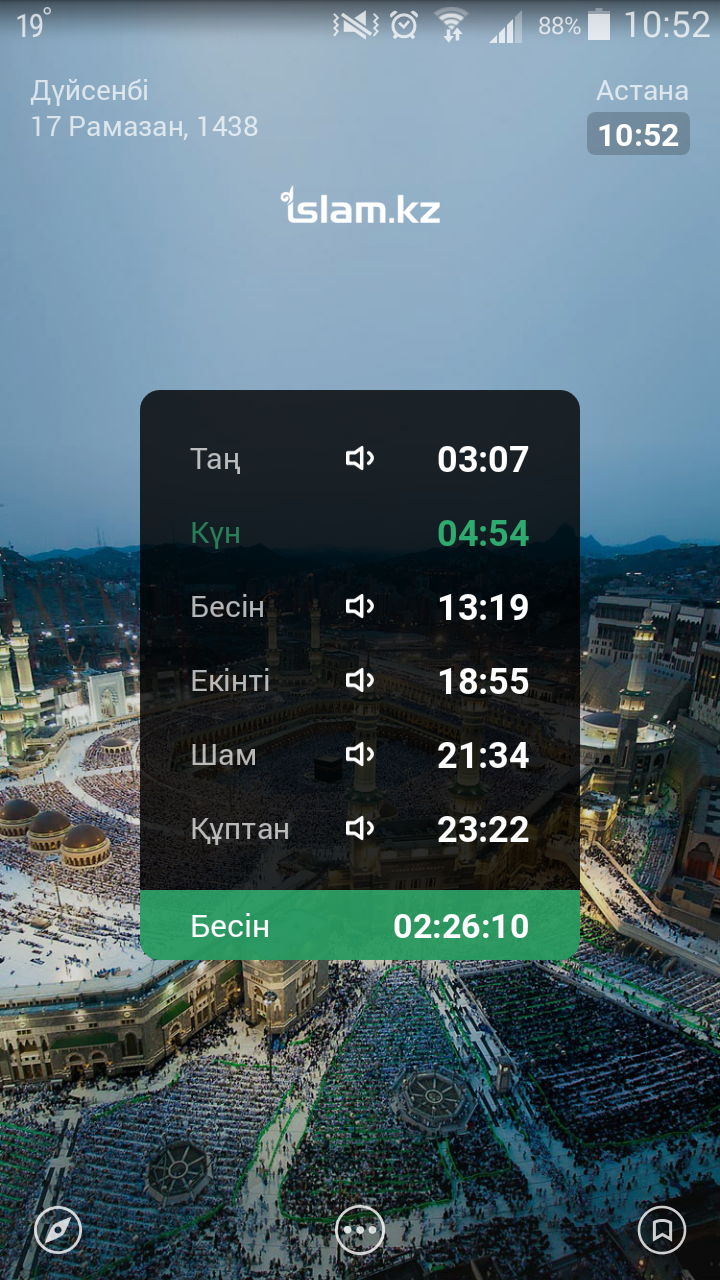
Task: Toggle the sound icon for Бесін prayer
Action: tap(360, 607)
